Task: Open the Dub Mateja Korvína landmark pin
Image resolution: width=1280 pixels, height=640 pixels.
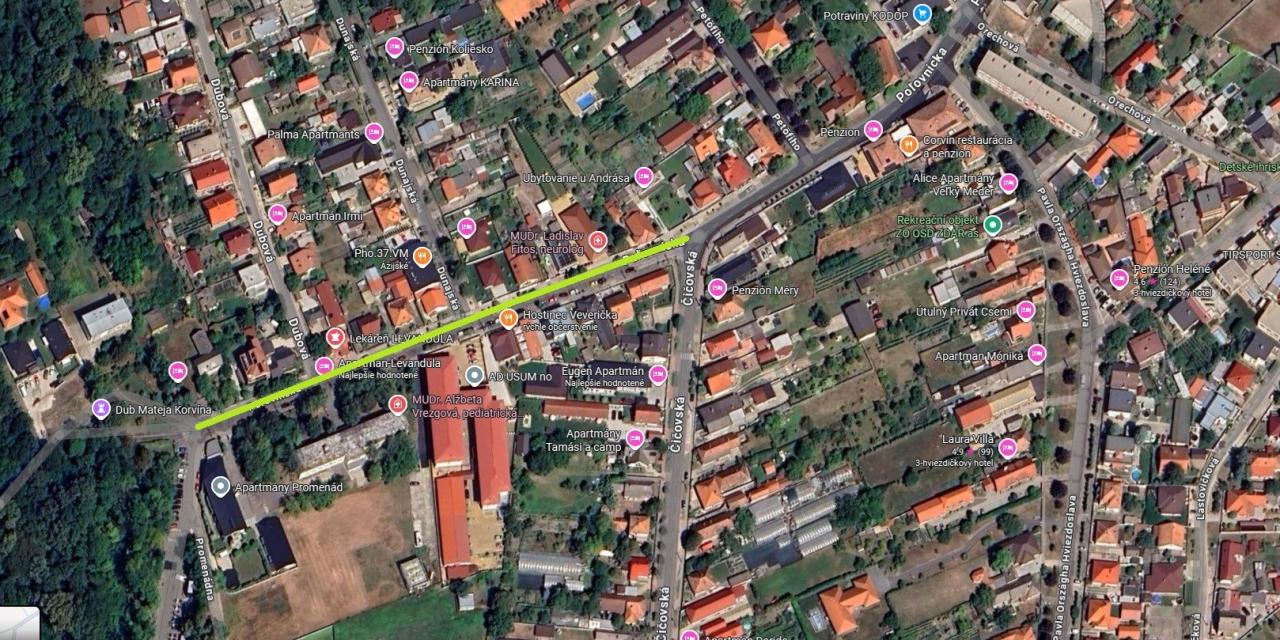Action: 101,408
